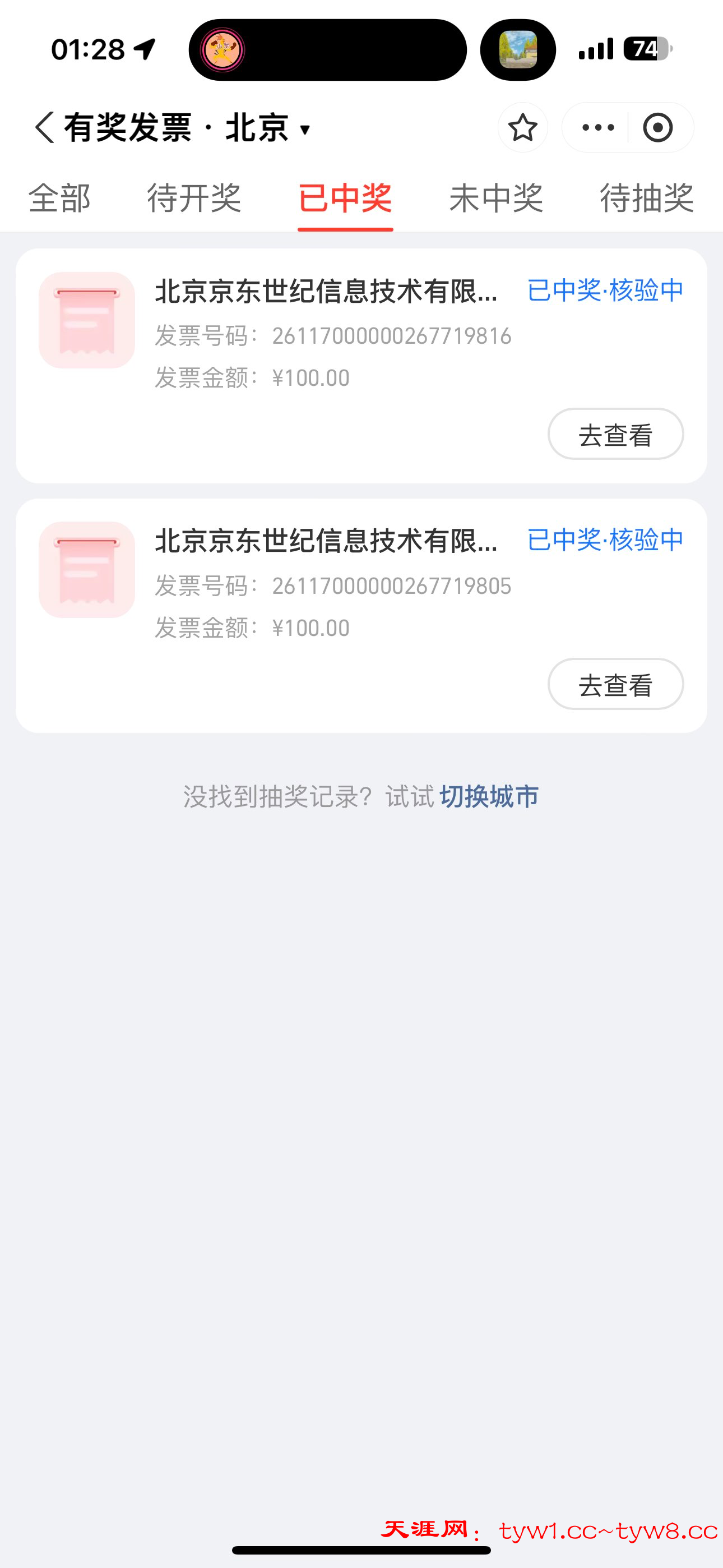
Task: Switch to the 待开奖 tab
Action: [x=194, y=199]
